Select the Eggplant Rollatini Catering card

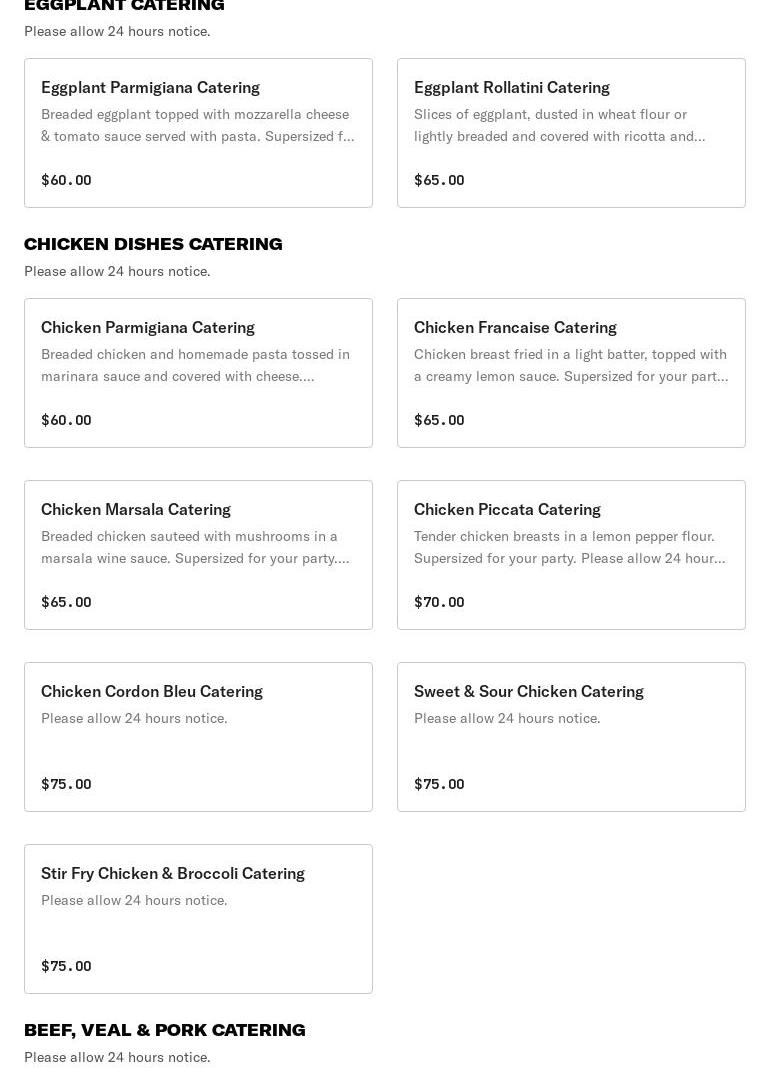(572, 133)
